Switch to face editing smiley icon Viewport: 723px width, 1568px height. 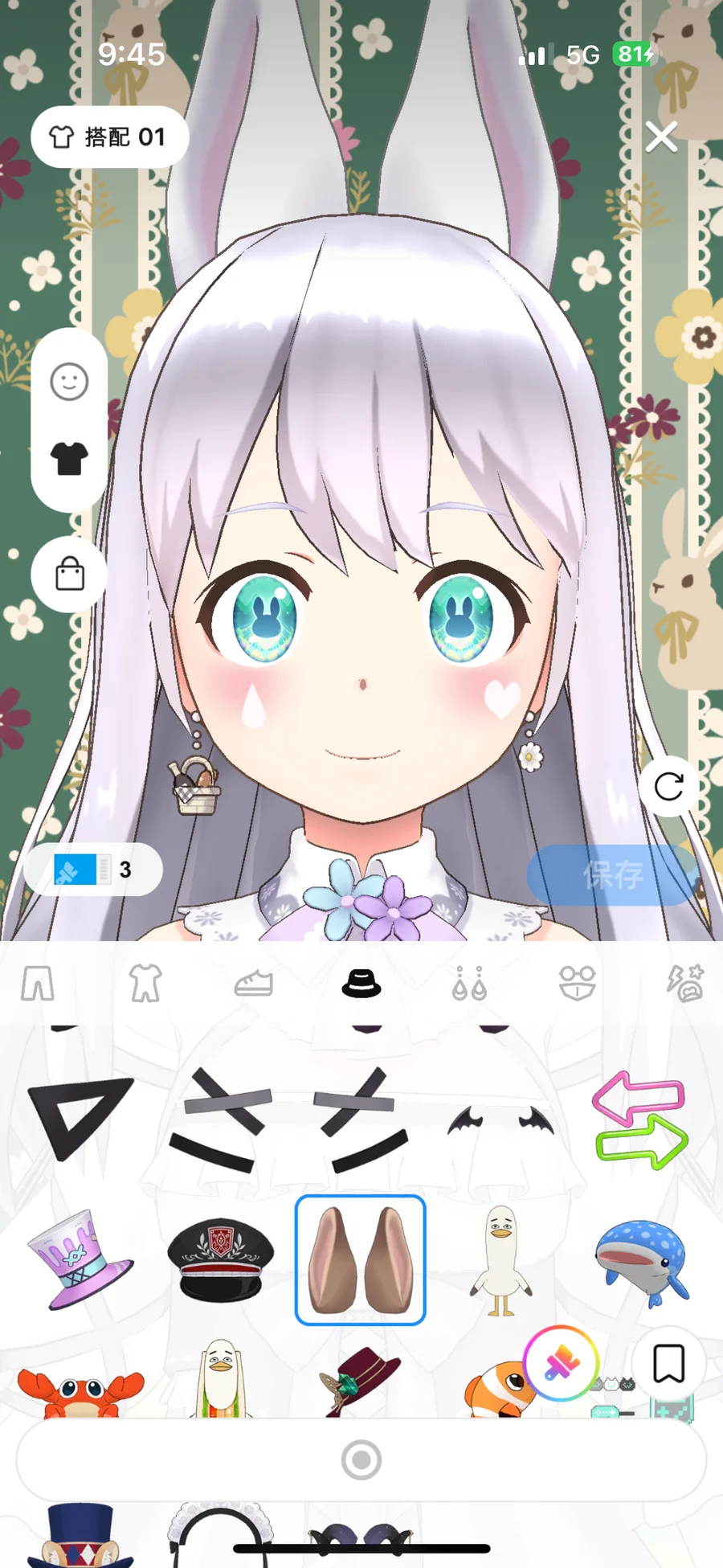pyautogui.click(x=69, y=382)
